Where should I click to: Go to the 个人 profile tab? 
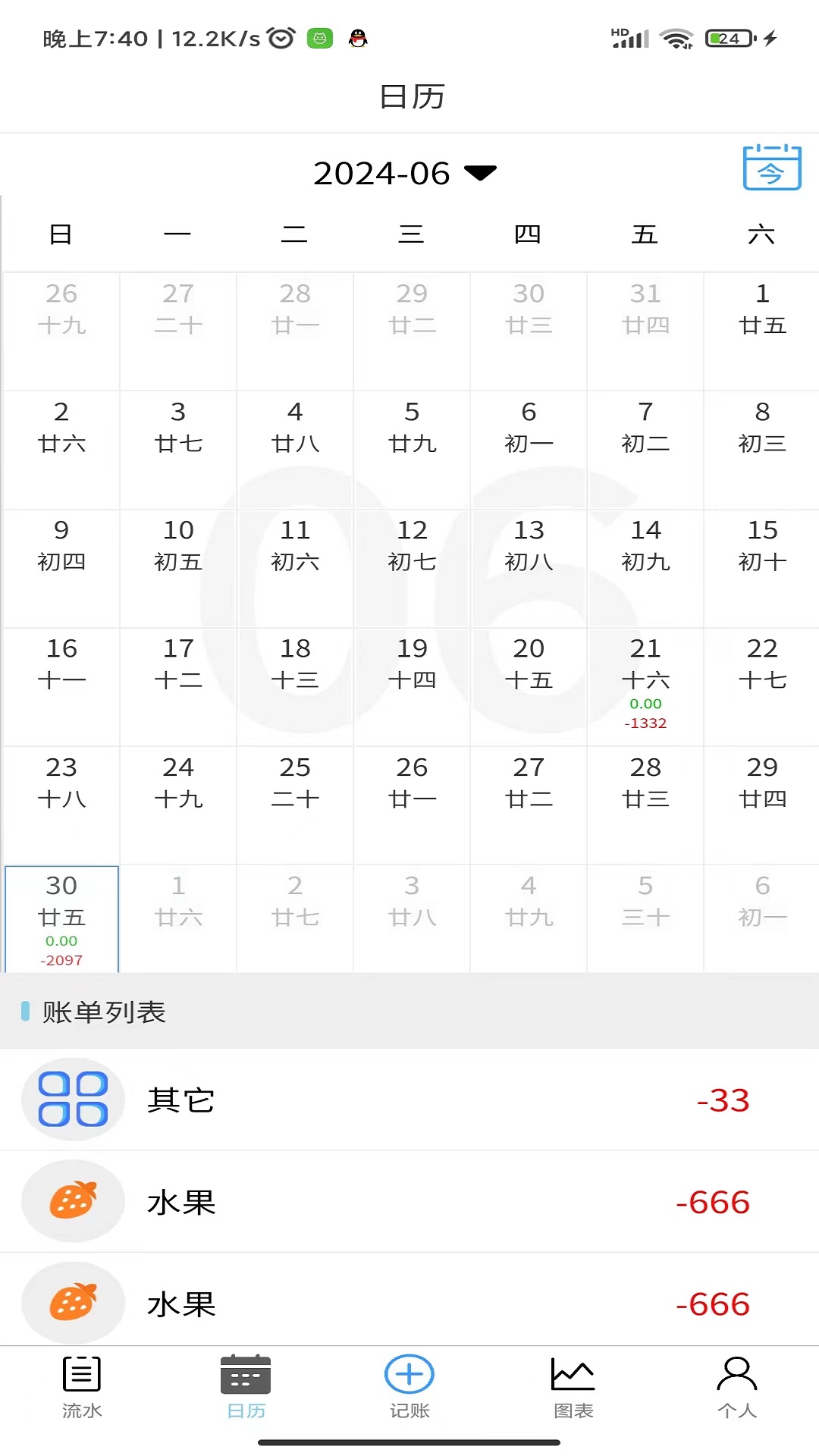click(737, 1388)
